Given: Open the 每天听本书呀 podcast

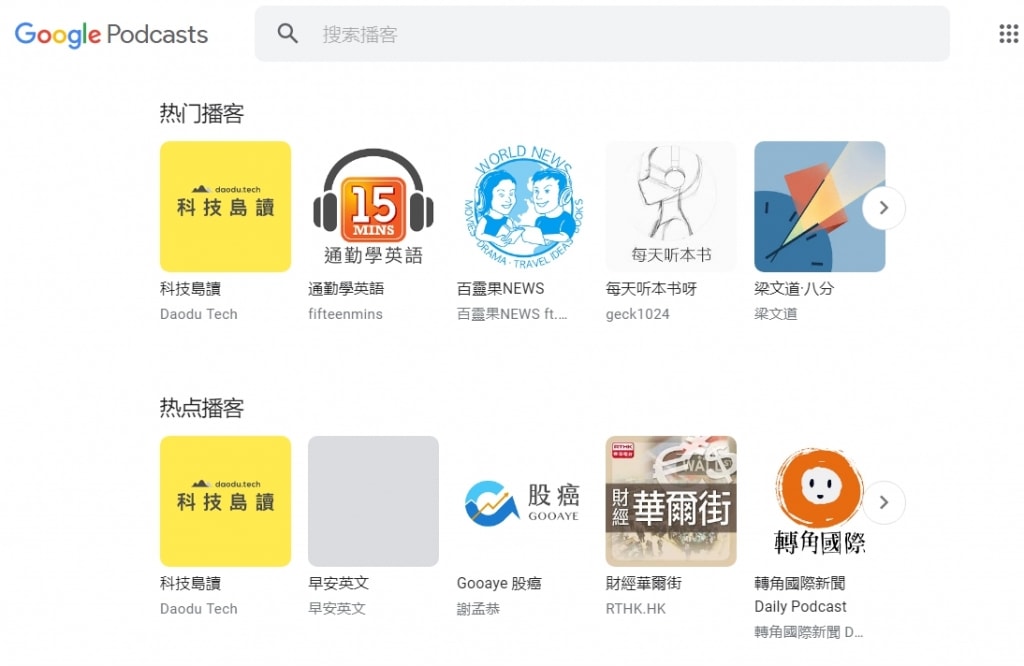Looking at the screenshot, I should tap(670, 207).
